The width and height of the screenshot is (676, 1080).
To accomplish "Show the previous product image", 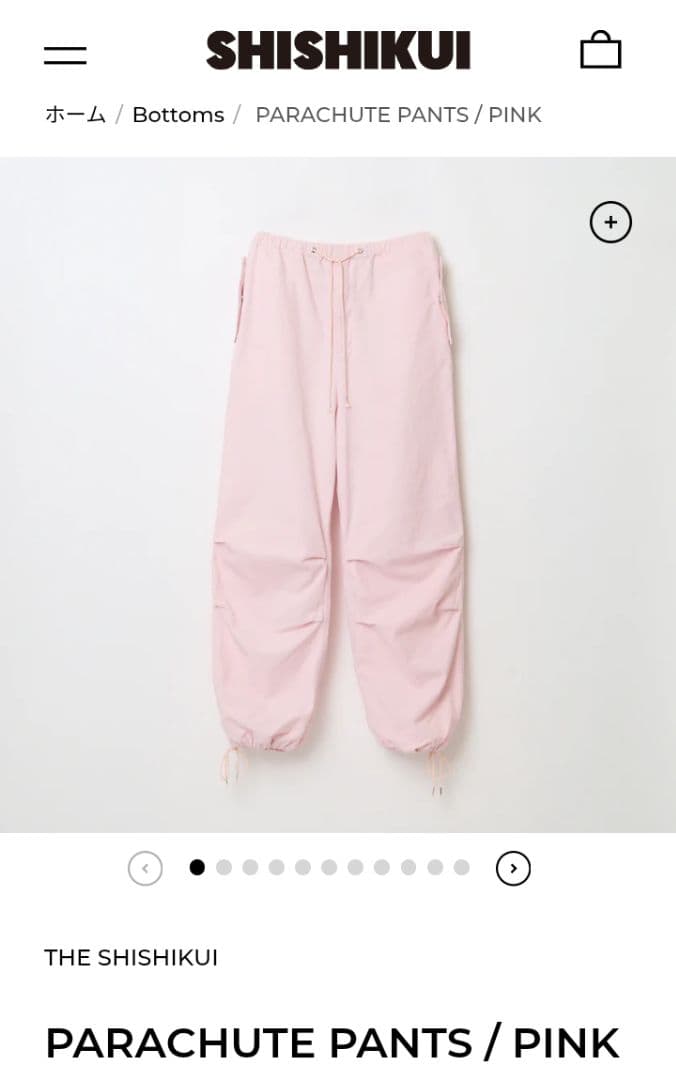I will click(145, 868).
